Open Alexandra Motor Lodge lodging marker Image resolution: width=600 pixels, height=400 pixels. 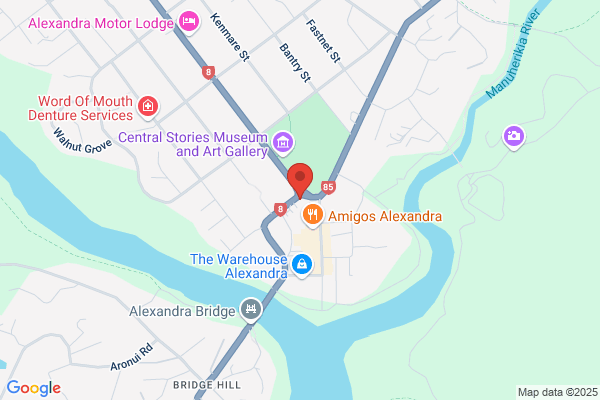click(189, 21)
